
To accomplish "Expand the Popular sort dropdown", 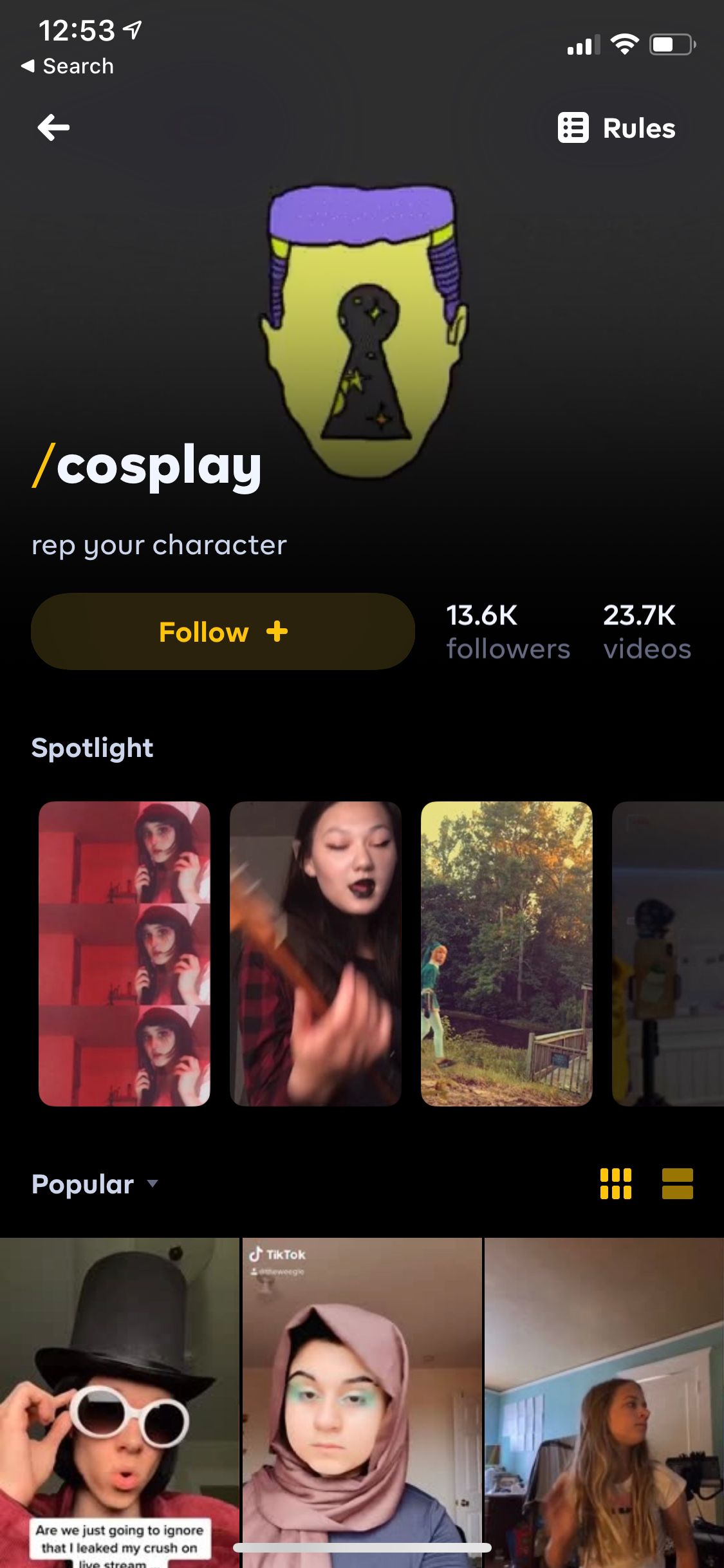I will 95,1184.
